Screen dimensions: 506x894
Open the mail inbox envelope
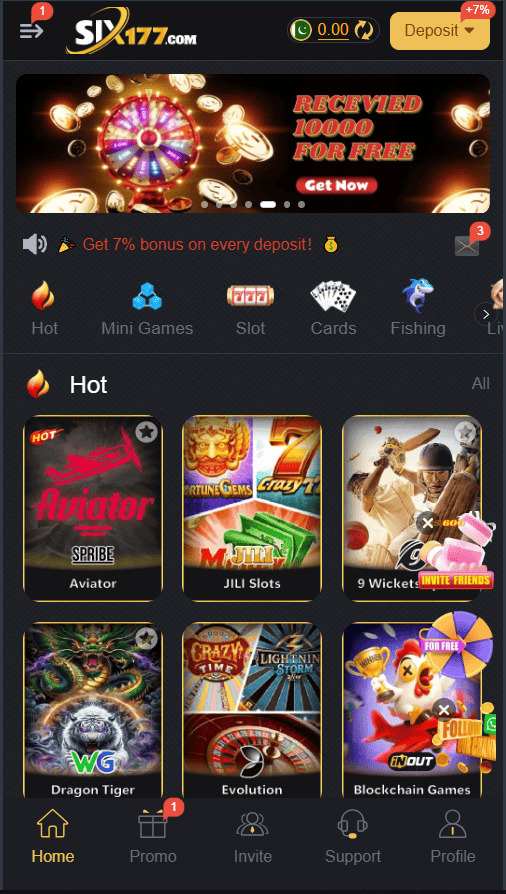(x=467, y=246)
